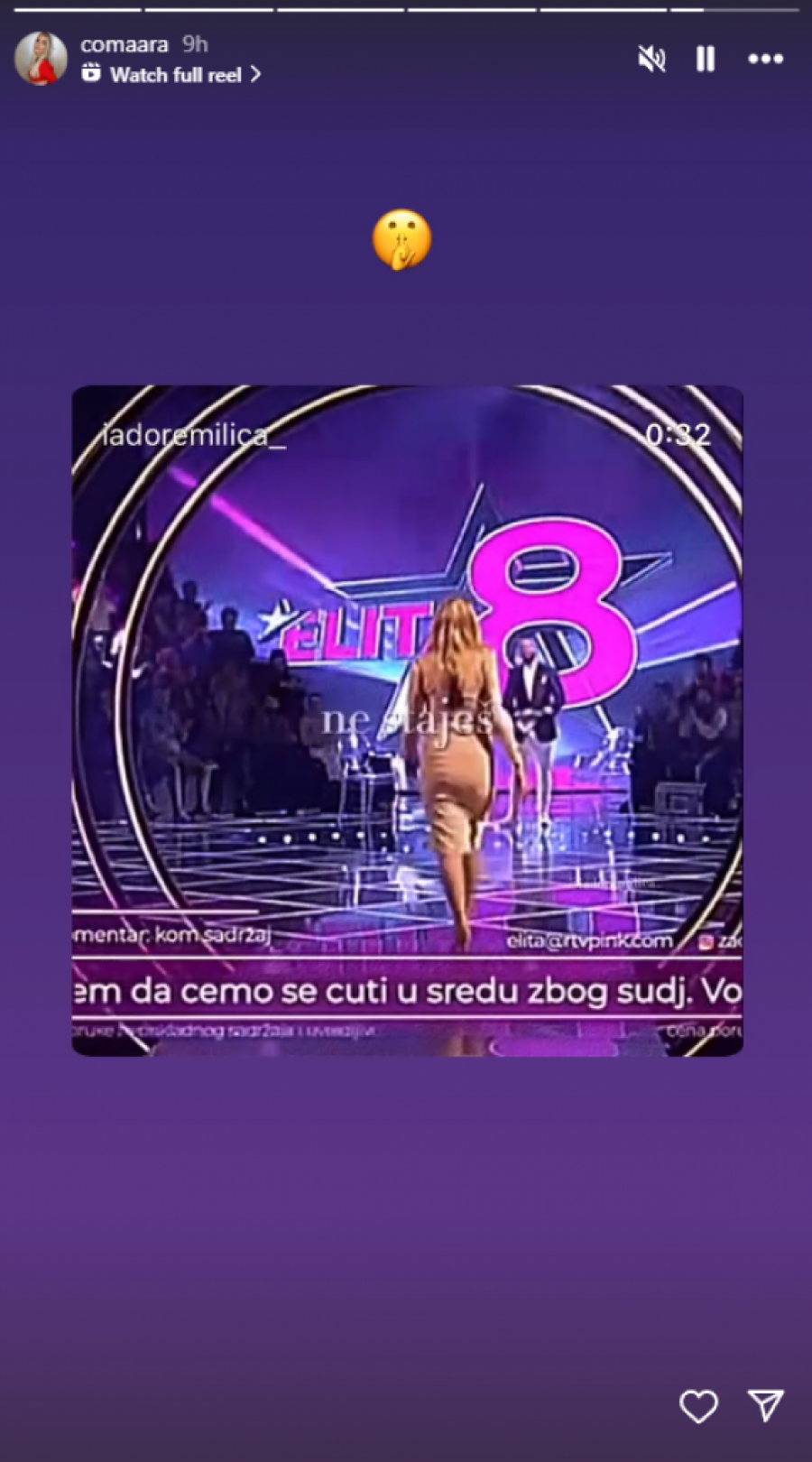
Task: Open comaara's profile picture
Action: tap(41, 59)
